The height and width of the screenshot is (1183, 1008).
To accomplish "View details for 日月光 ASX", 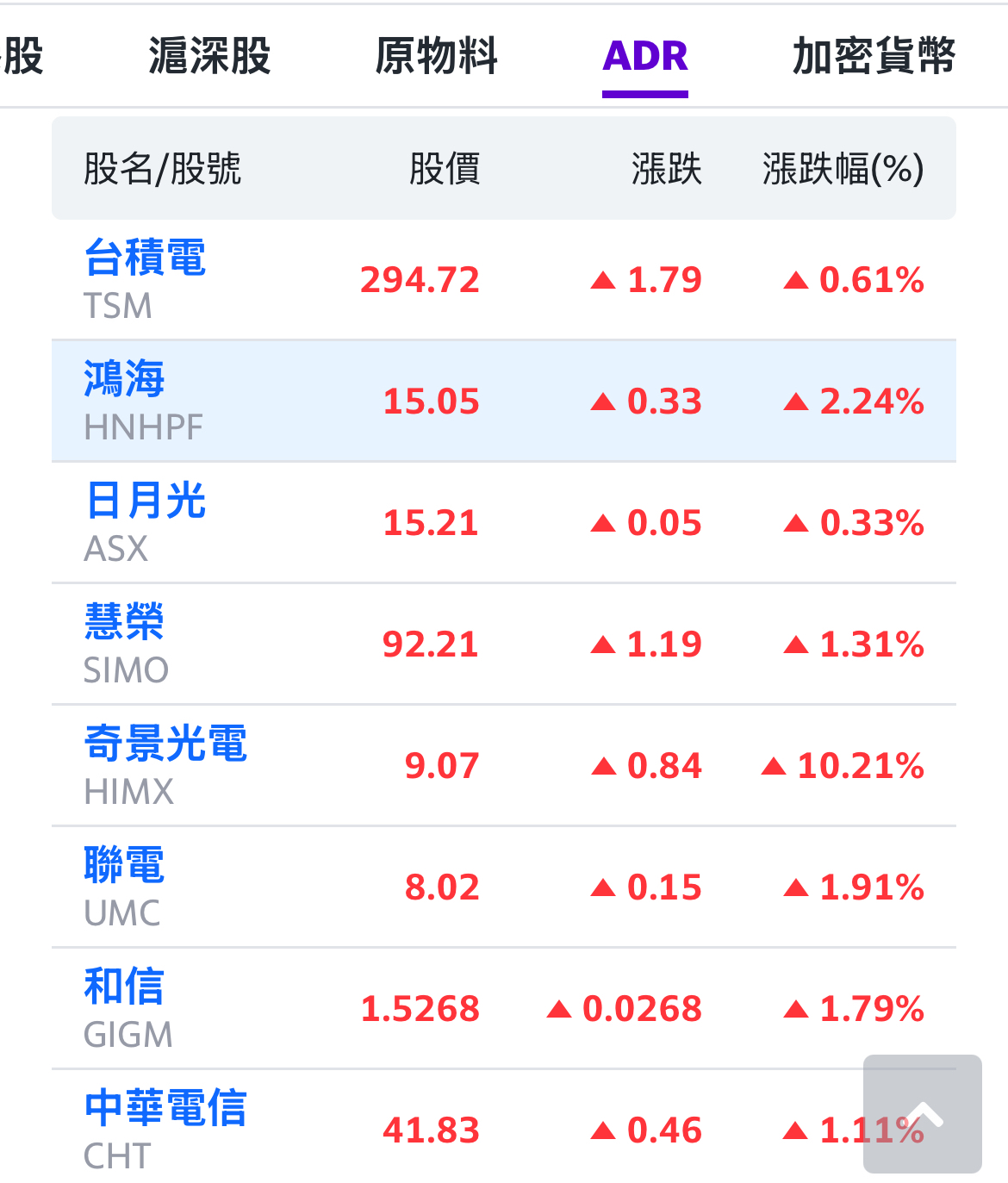I will (504, 523).
